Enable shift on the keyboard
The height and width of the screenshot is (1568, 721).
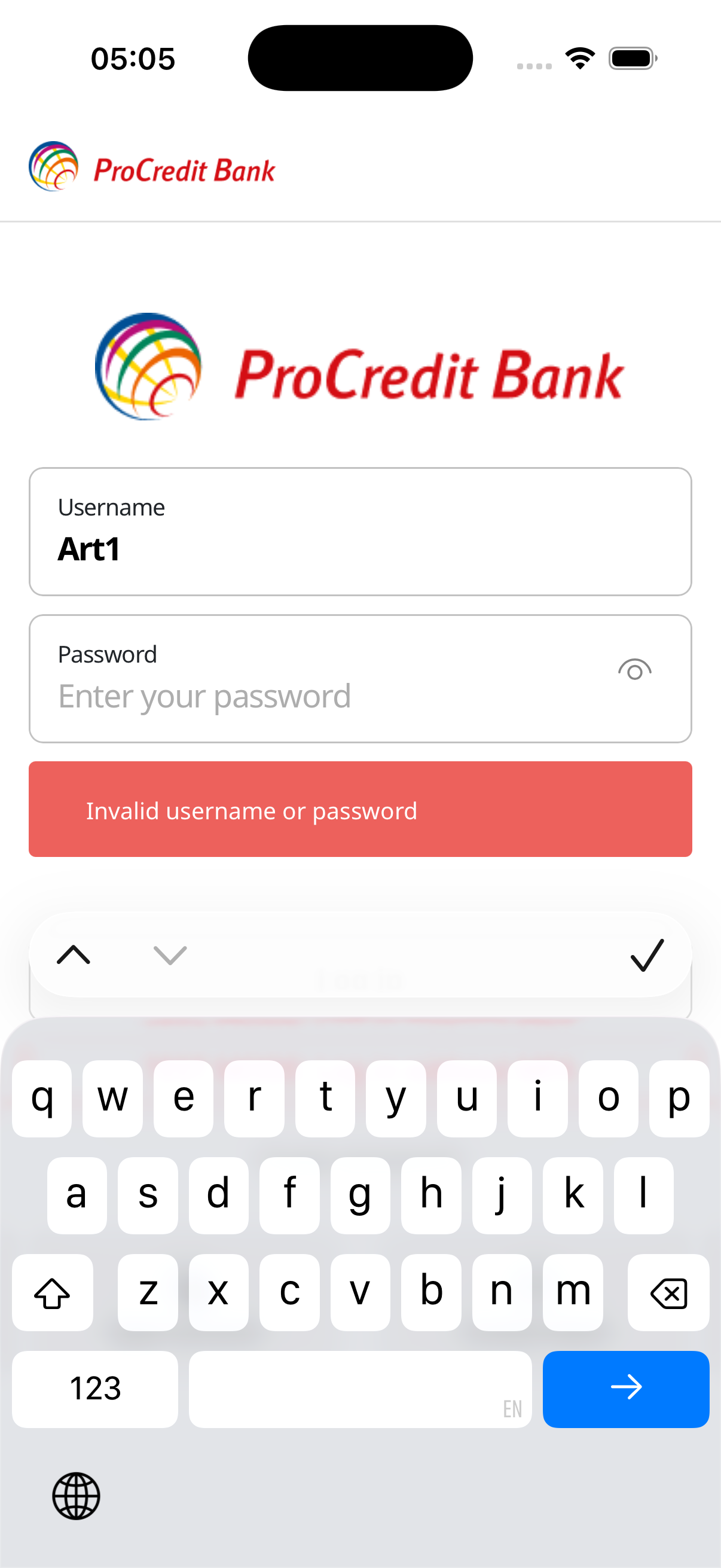click(x=53, y=1292)
